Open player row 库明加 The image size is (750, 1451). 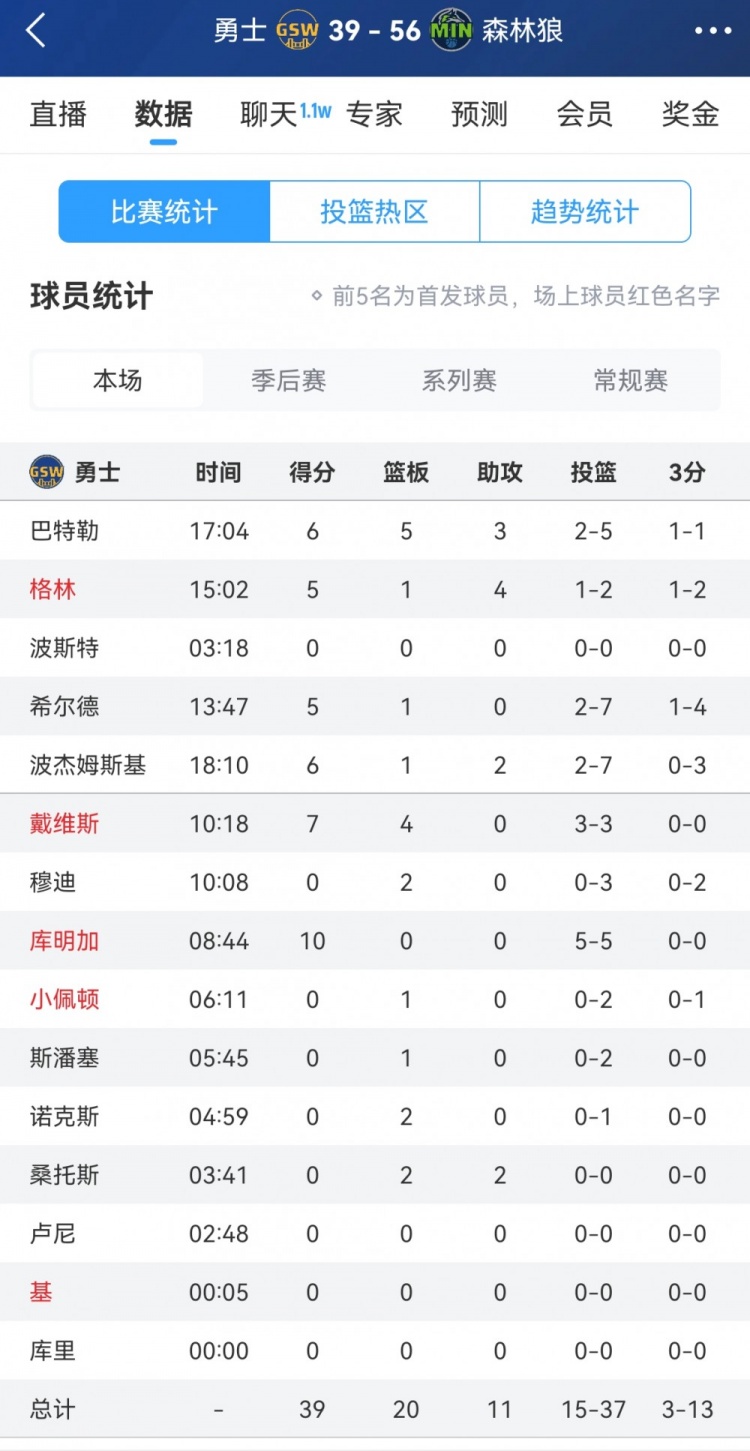click(375, 941)
